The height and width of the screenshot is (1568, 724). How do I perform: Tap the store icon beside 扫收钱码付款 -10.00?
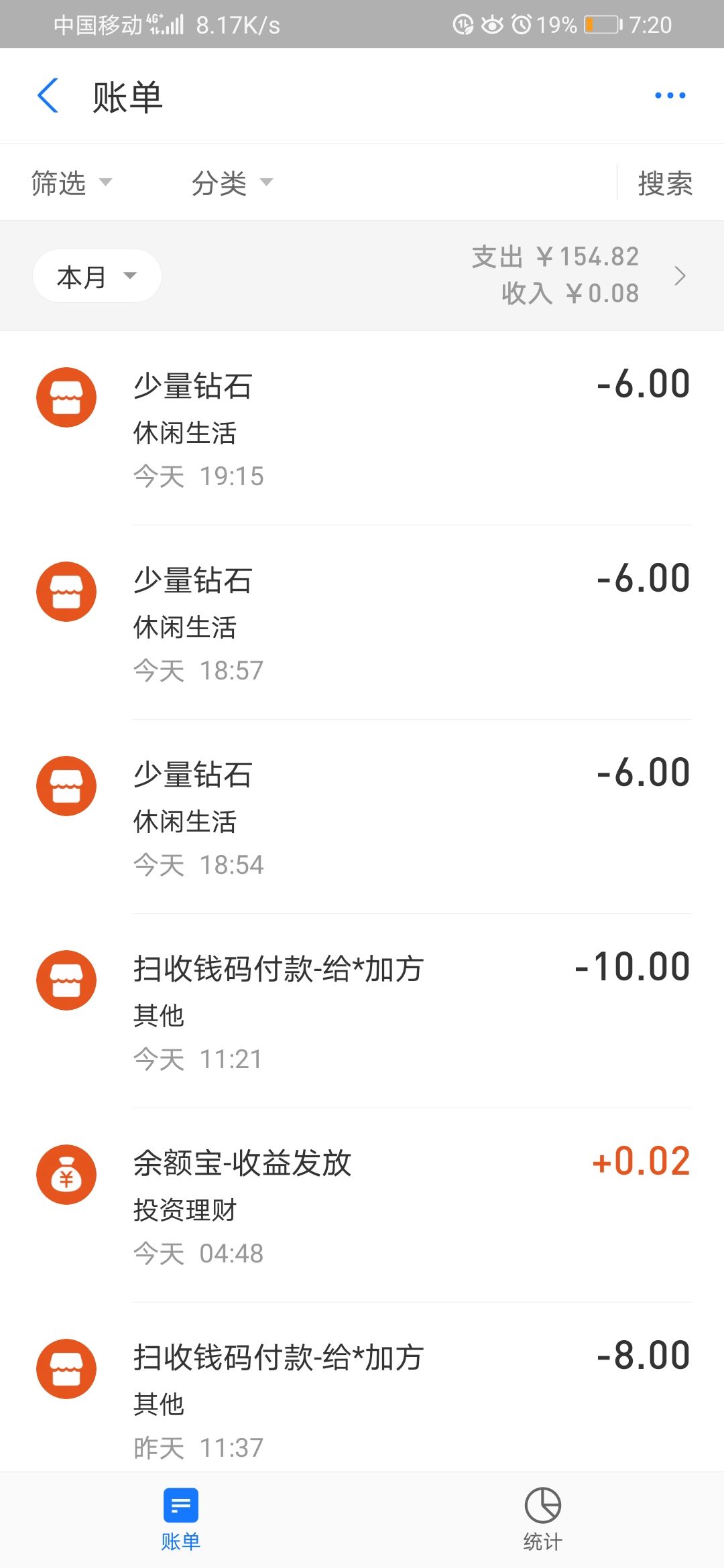(x=66, y=980)
